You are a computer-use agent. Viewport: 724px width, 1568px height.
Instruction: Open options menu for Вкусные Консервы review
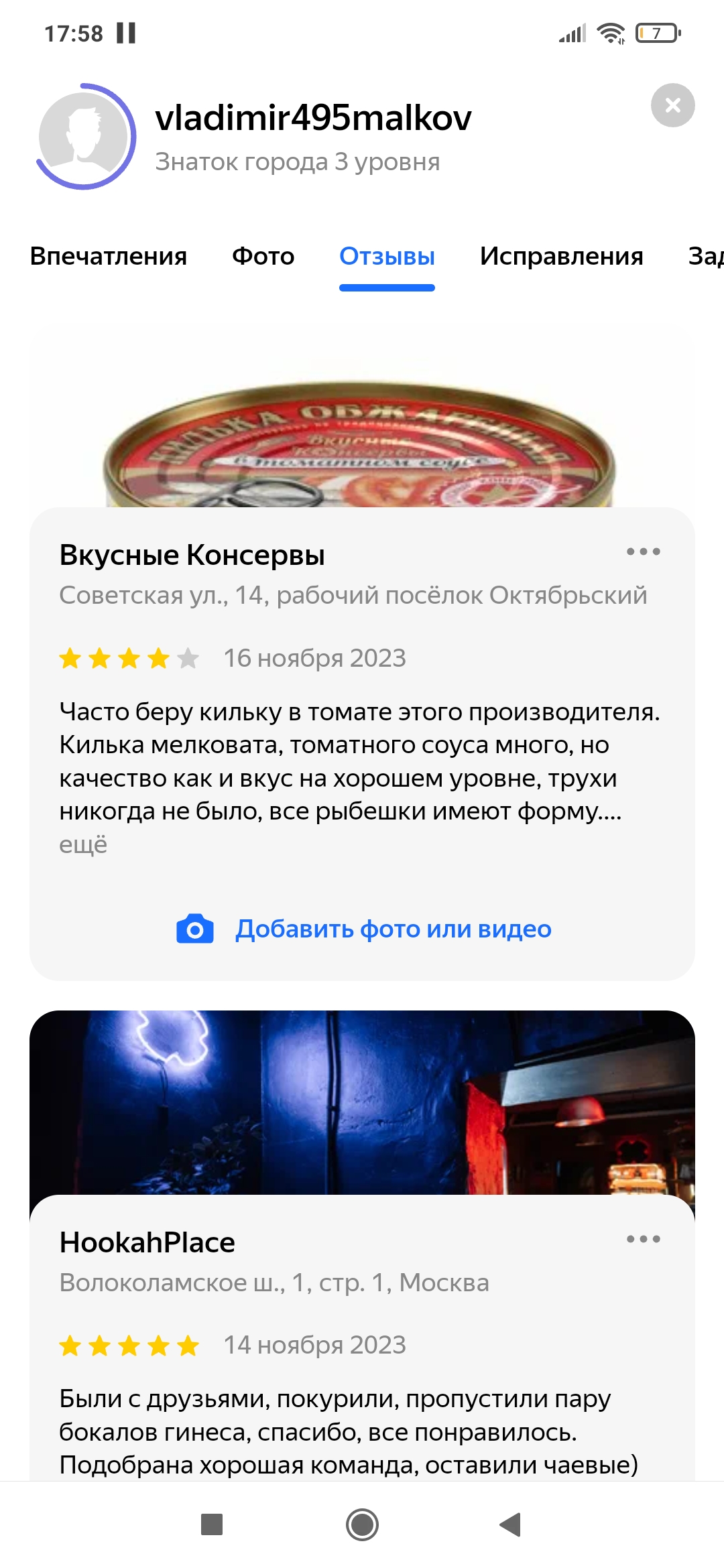[x=643, y=552]
